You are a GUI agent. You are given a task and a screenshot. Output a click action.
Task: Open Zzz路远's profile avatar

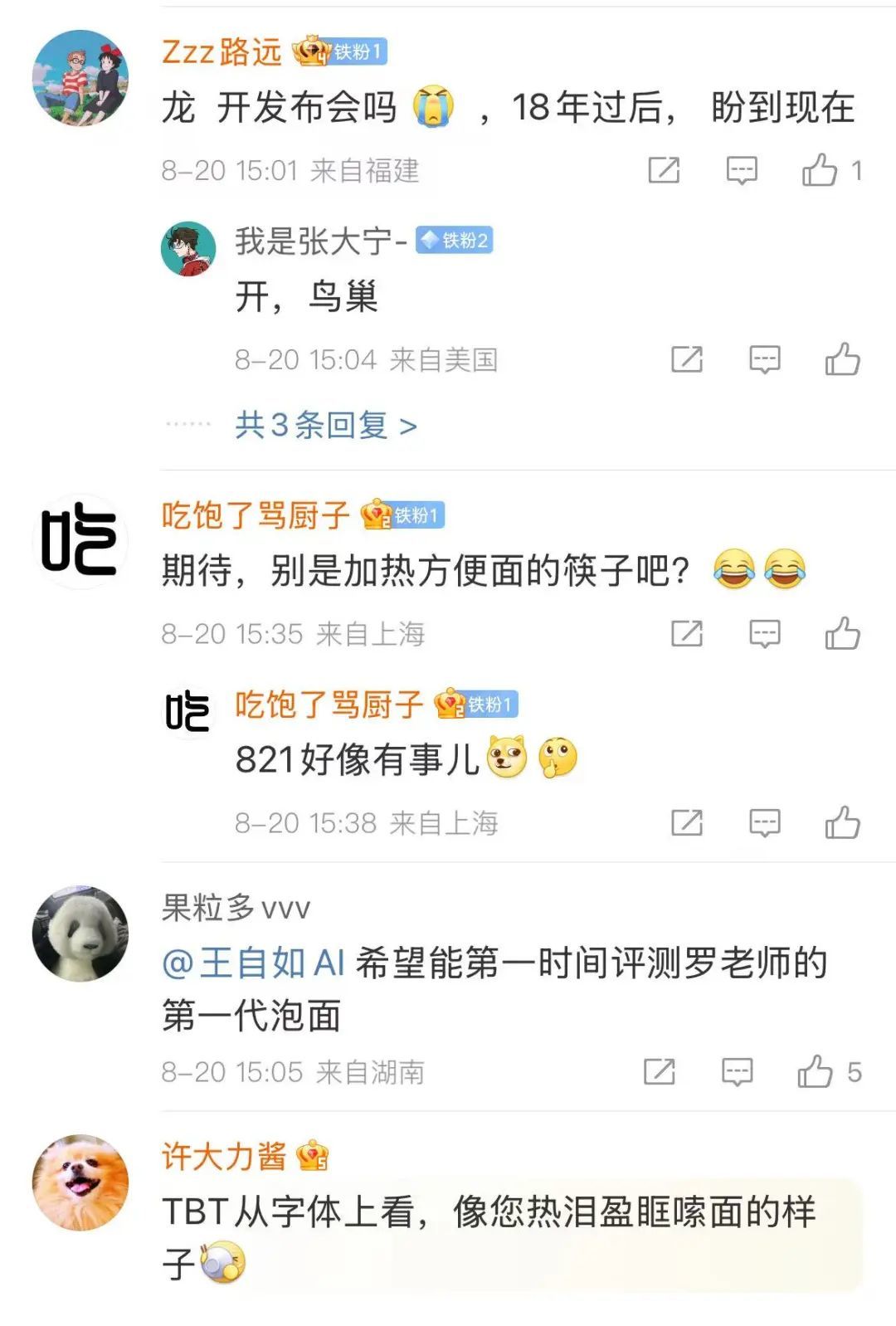(x=80, y=78)
